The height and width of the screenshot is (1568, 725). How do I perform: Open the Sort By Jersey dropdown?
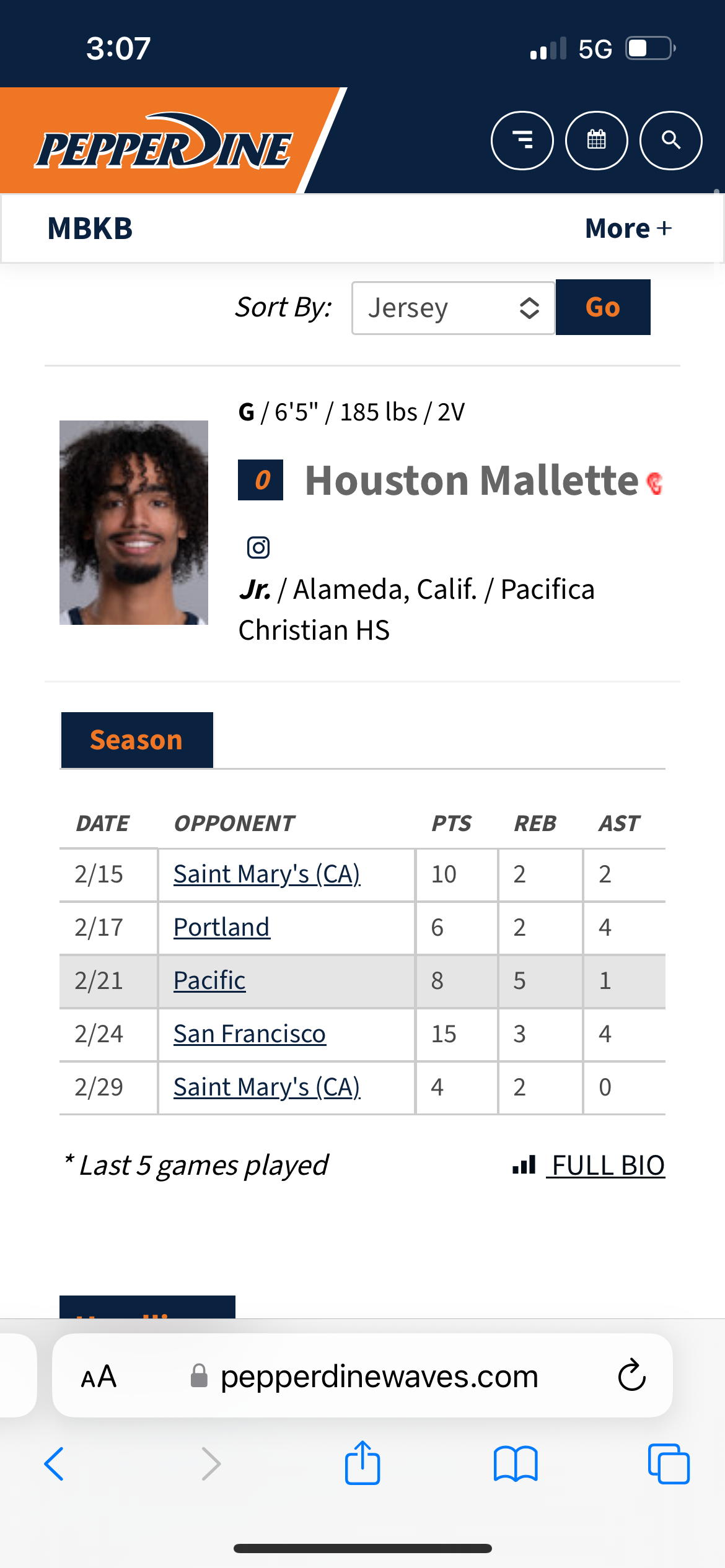tap(453, 308)
